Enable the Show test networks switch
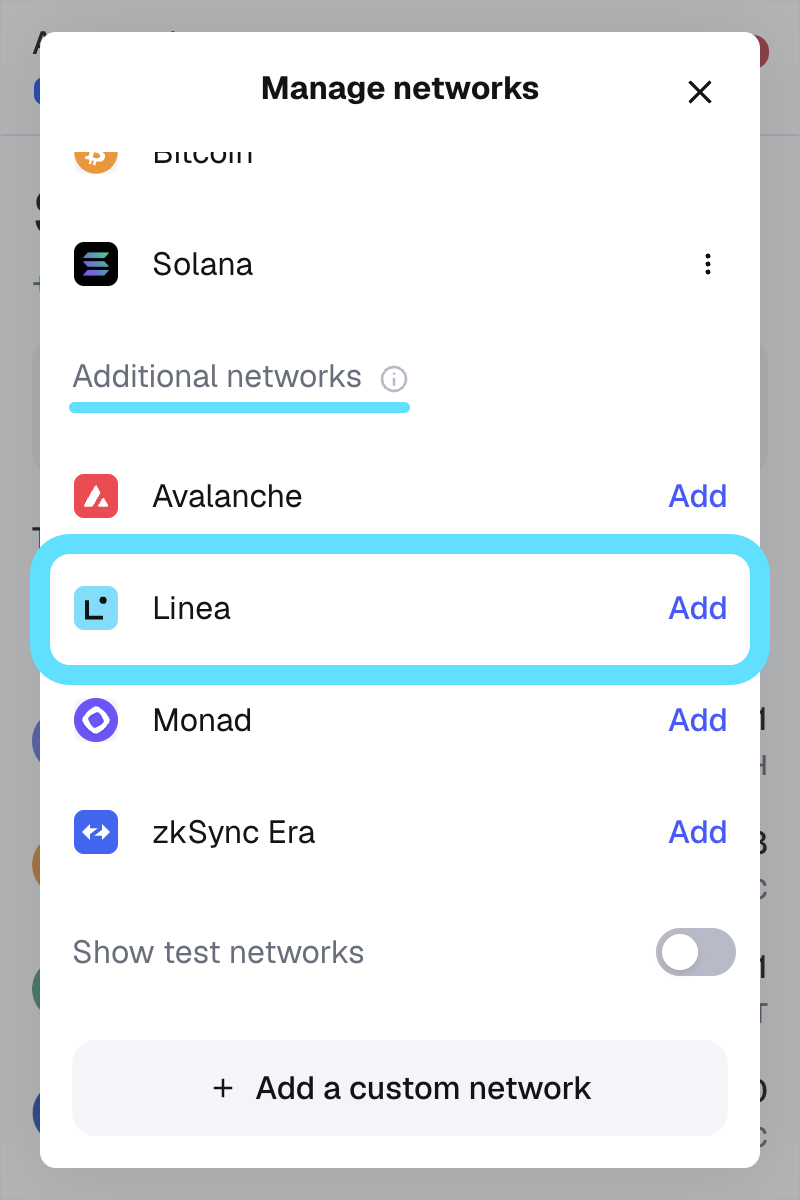 (695, 952)
